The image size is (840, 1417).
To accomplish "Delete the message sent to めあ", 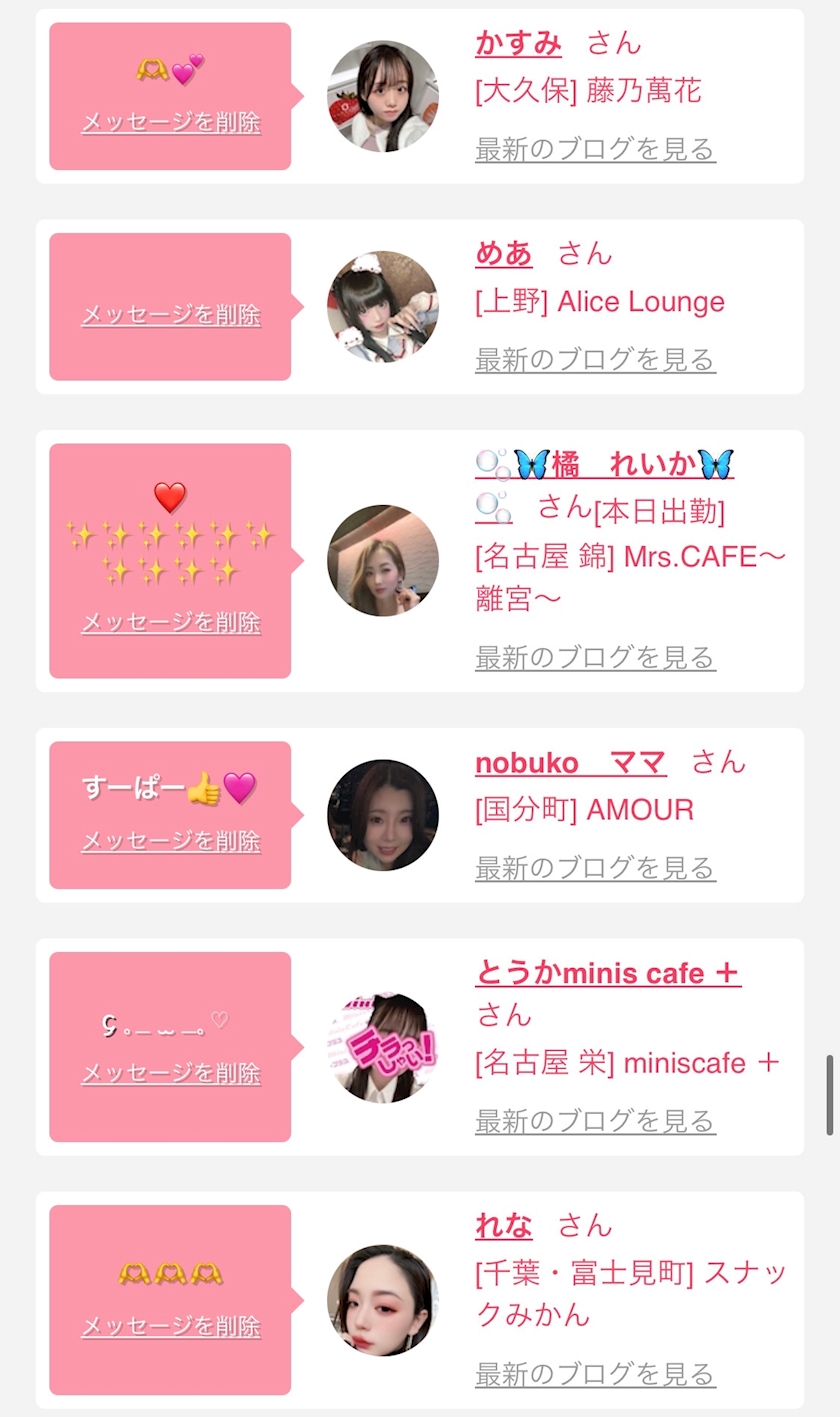I will coord(171,315).
